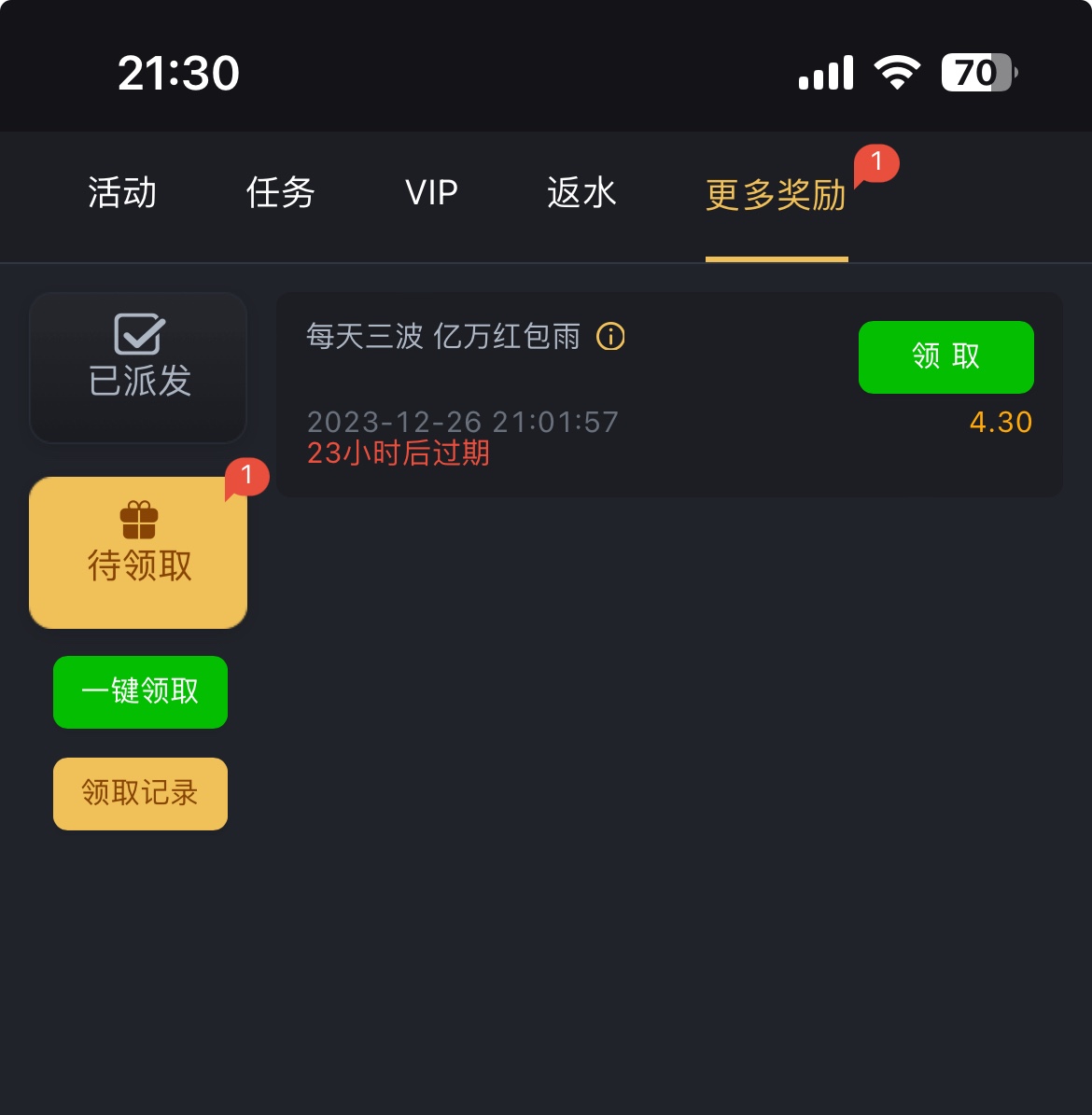This screenshot has width=1092, height=1115.
Task: Claim all rewards with 一键领取
Action: tap(140, 691)
